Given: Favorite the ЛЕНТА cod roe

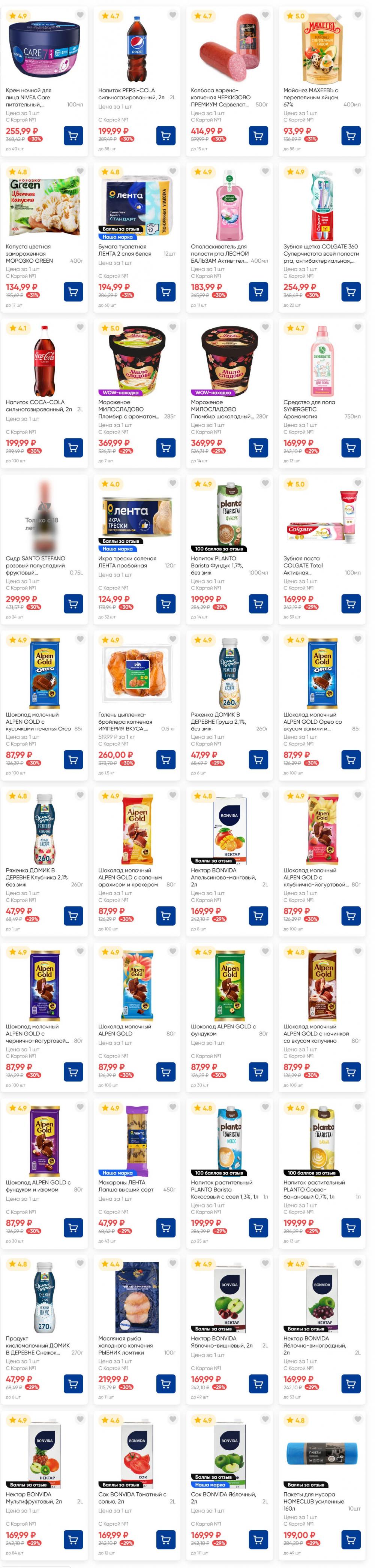Looking at the screenshot, I should click(173, 483).
